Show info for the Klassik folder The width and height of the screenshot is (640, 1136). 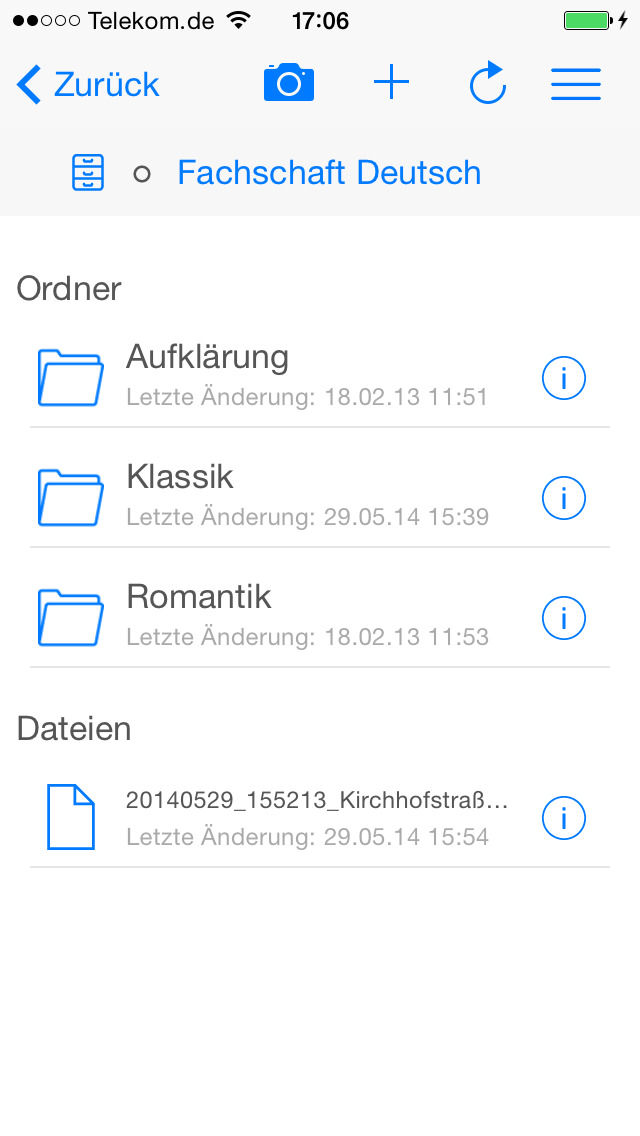click(563, 498)
